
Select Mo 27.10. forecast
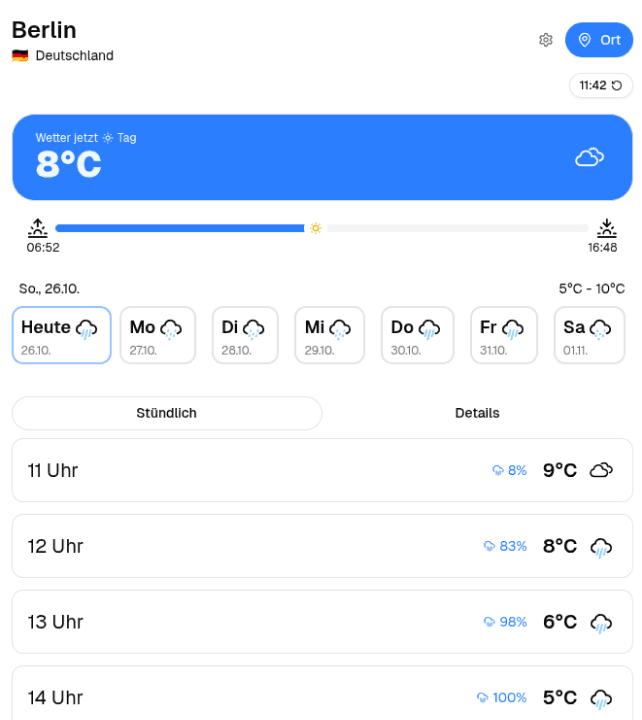pos(157,335)
